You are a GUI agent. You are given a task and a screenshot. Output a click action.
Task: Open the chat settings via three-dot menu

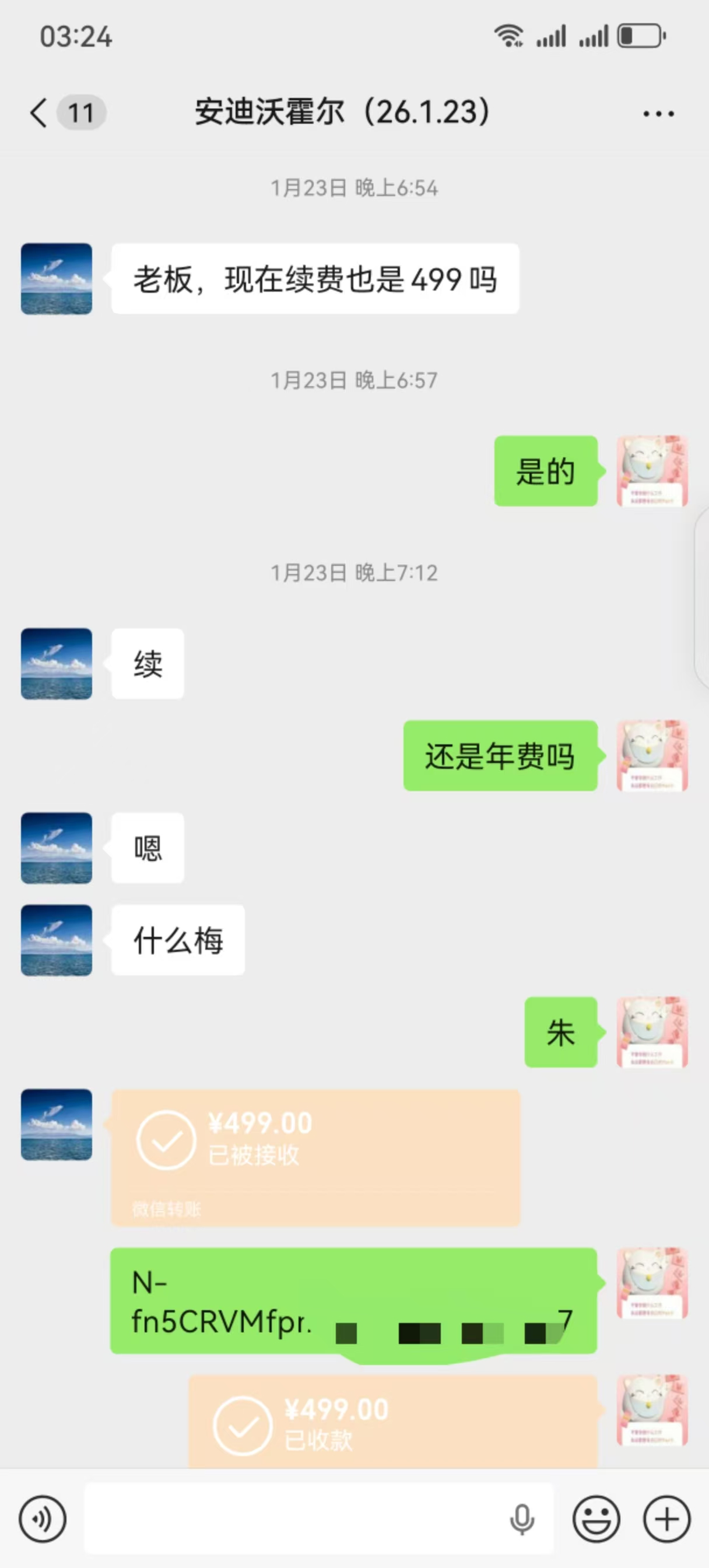point(657,113)
